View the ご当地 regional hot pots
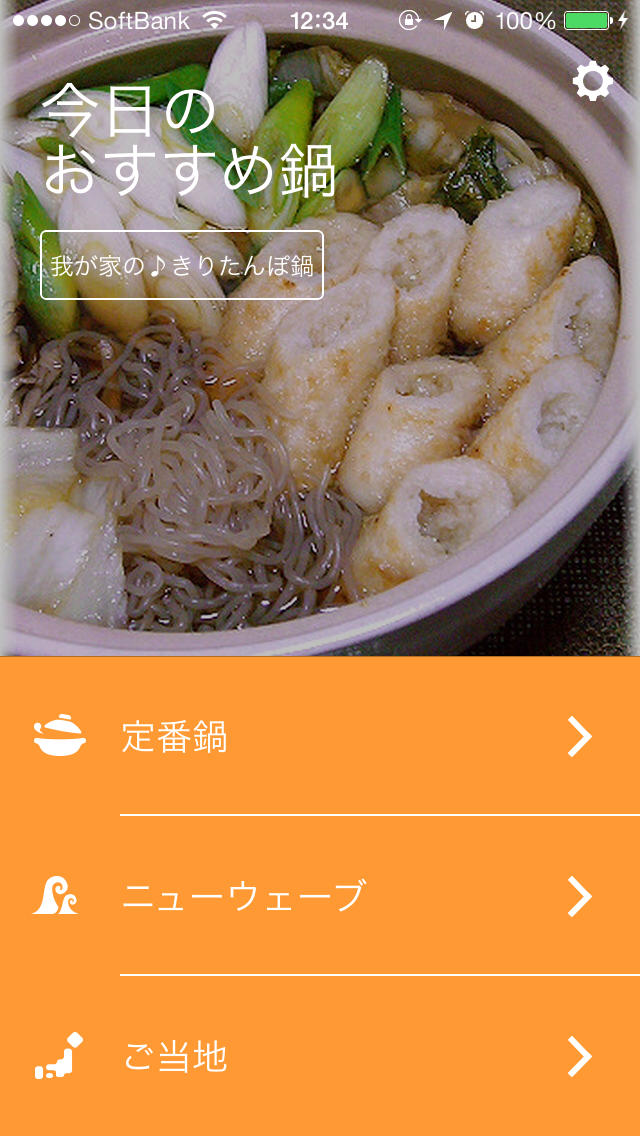640x1136 pixels. 320,1057
